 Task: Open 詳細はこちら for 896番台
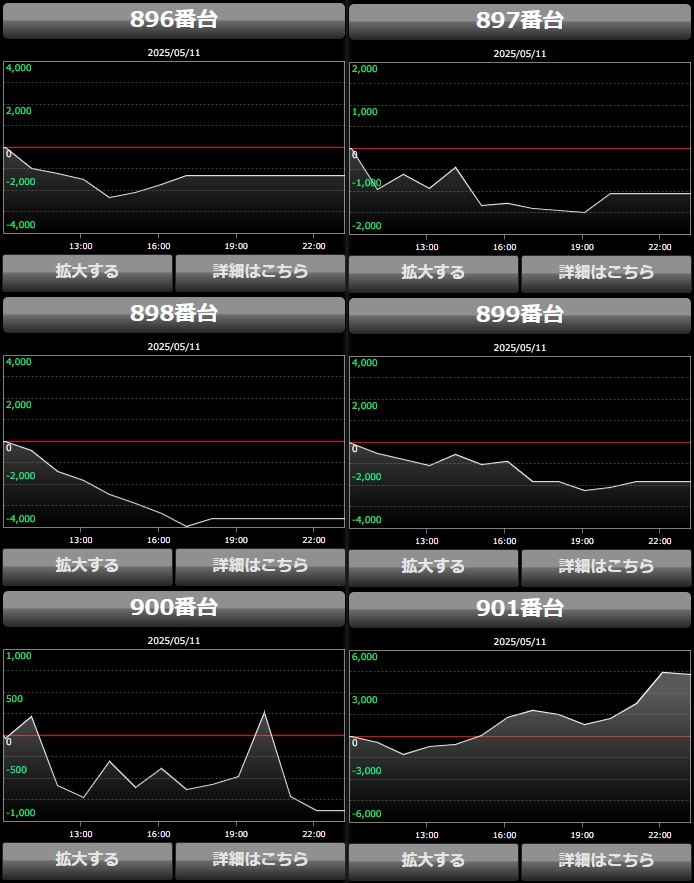pos(260,272)
